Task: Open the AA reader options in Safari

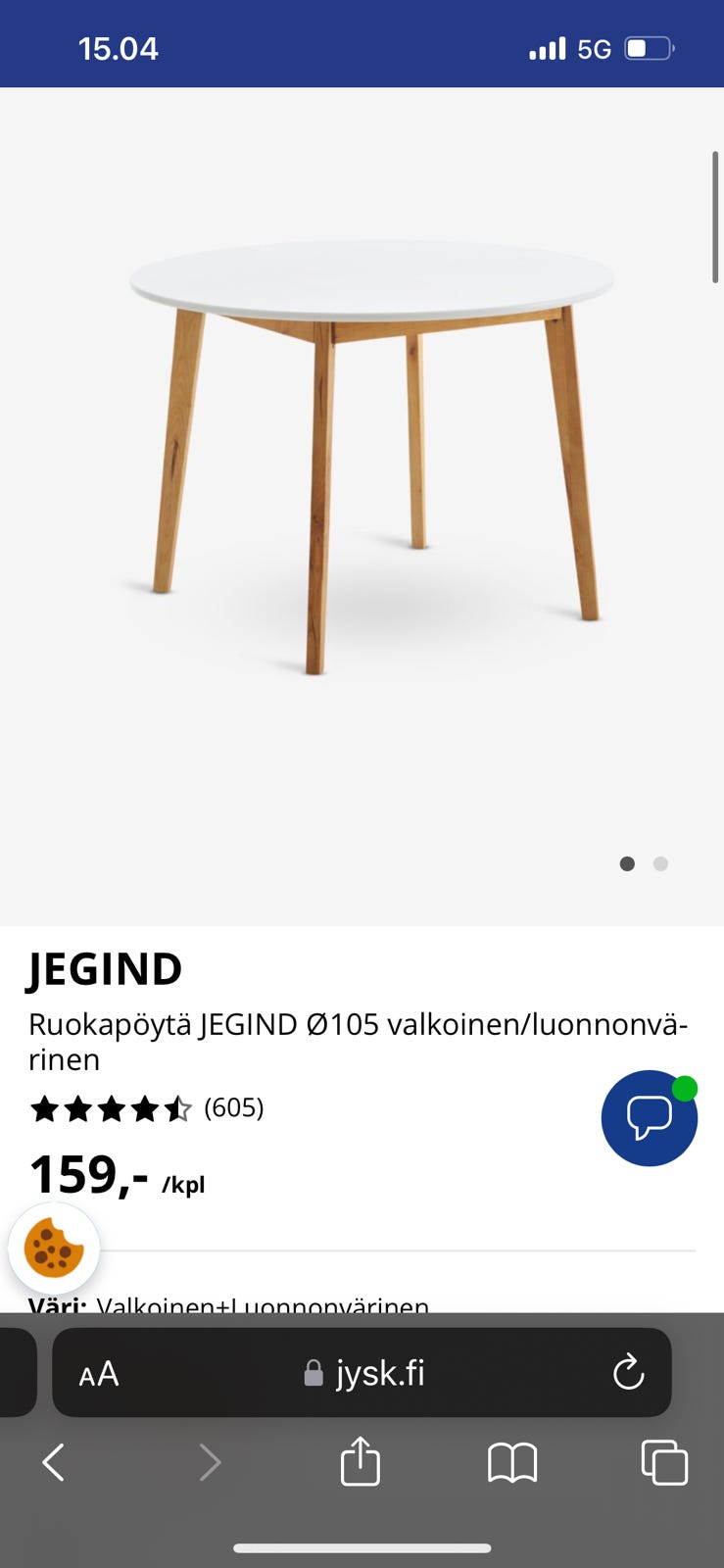Action: pos(99,1374)
